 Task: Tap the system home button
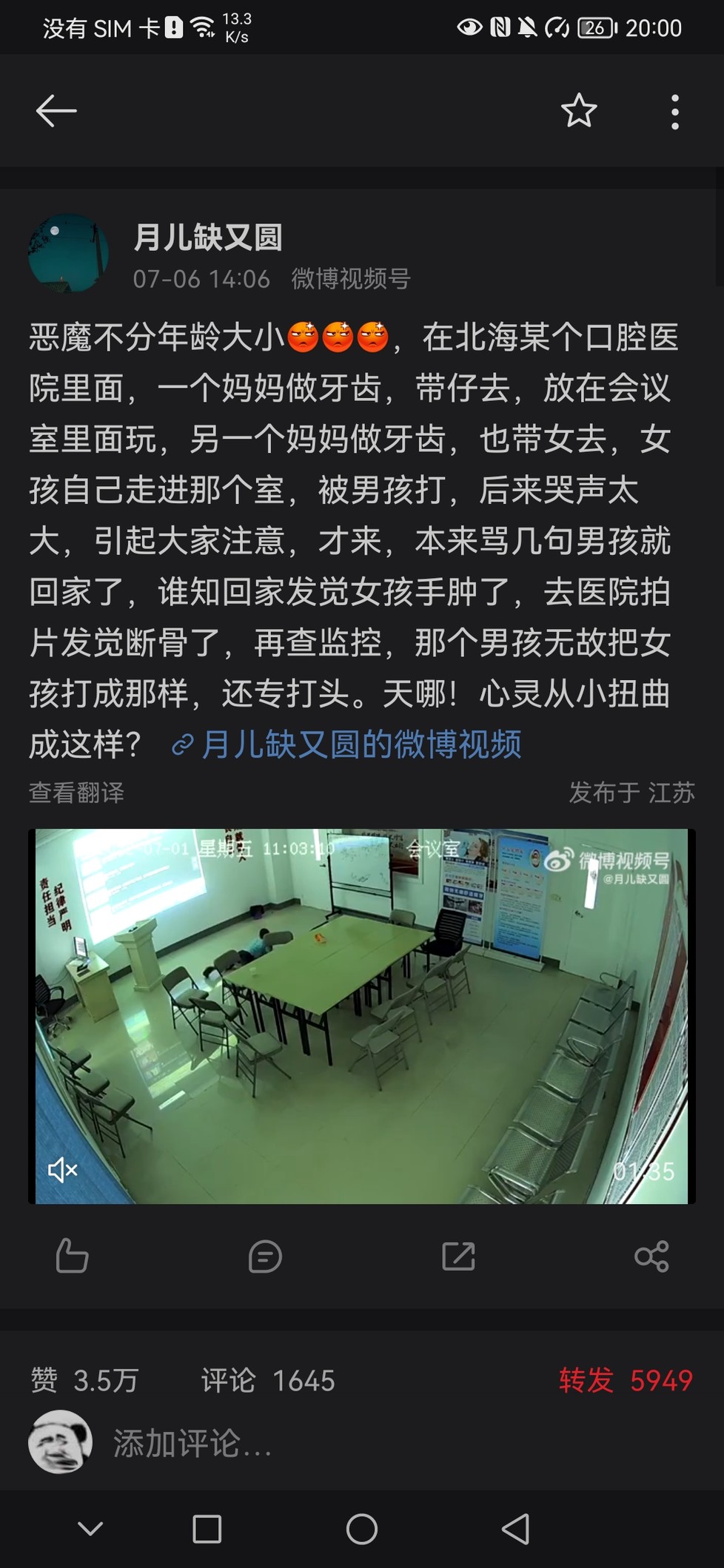pyautogui.click(x=362, y=1529)
